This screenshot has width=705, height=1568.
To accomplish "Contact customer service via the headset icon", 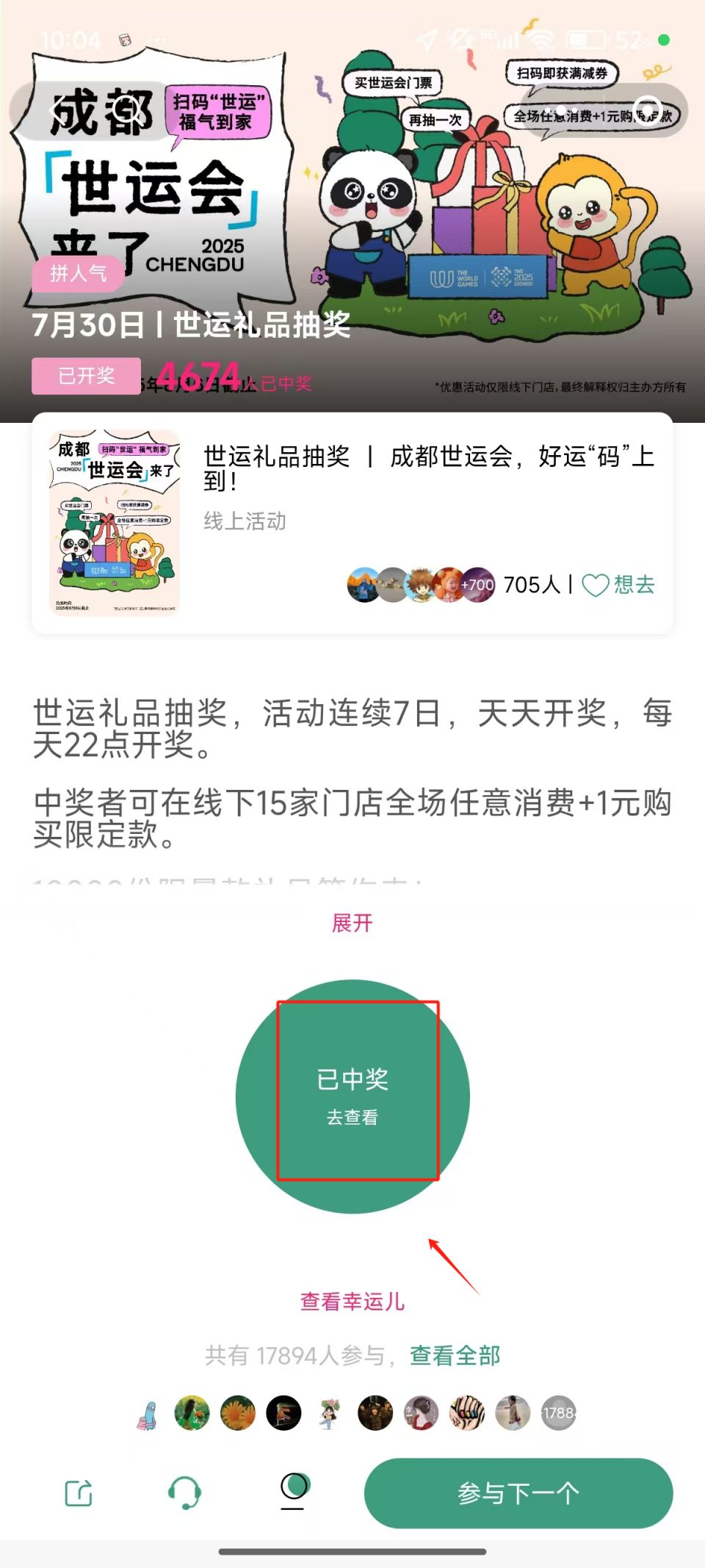I will coord(184,1492).
